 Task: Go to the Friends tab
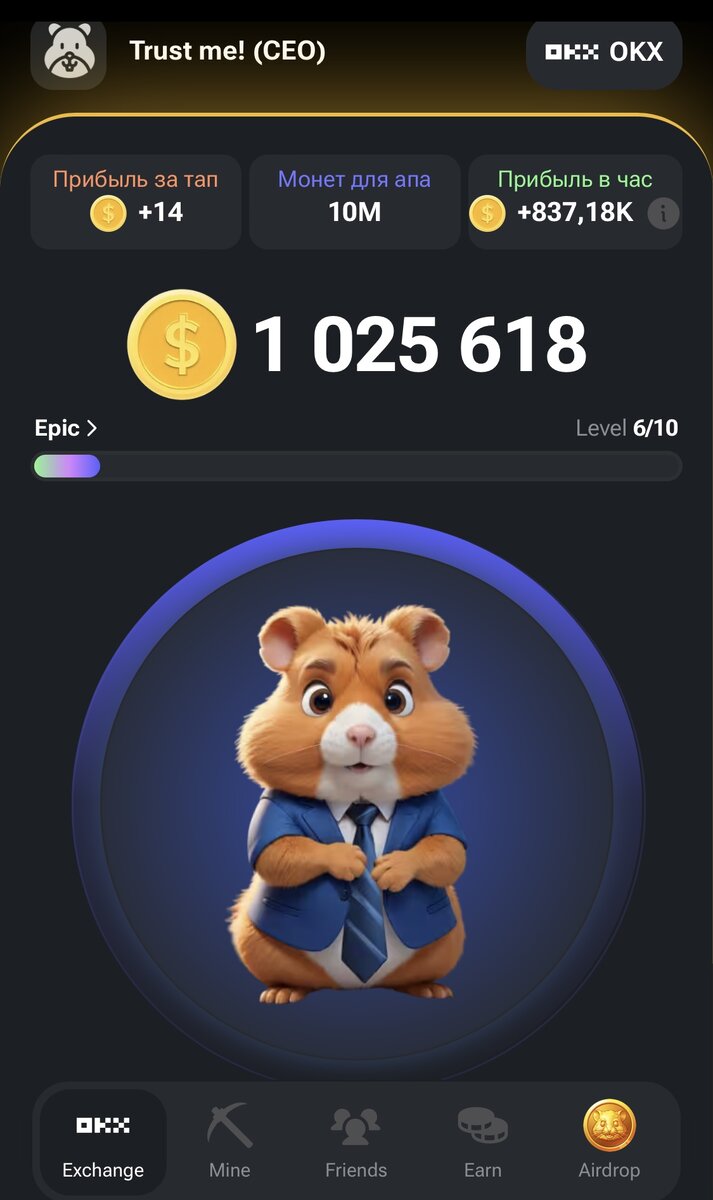356,1140
